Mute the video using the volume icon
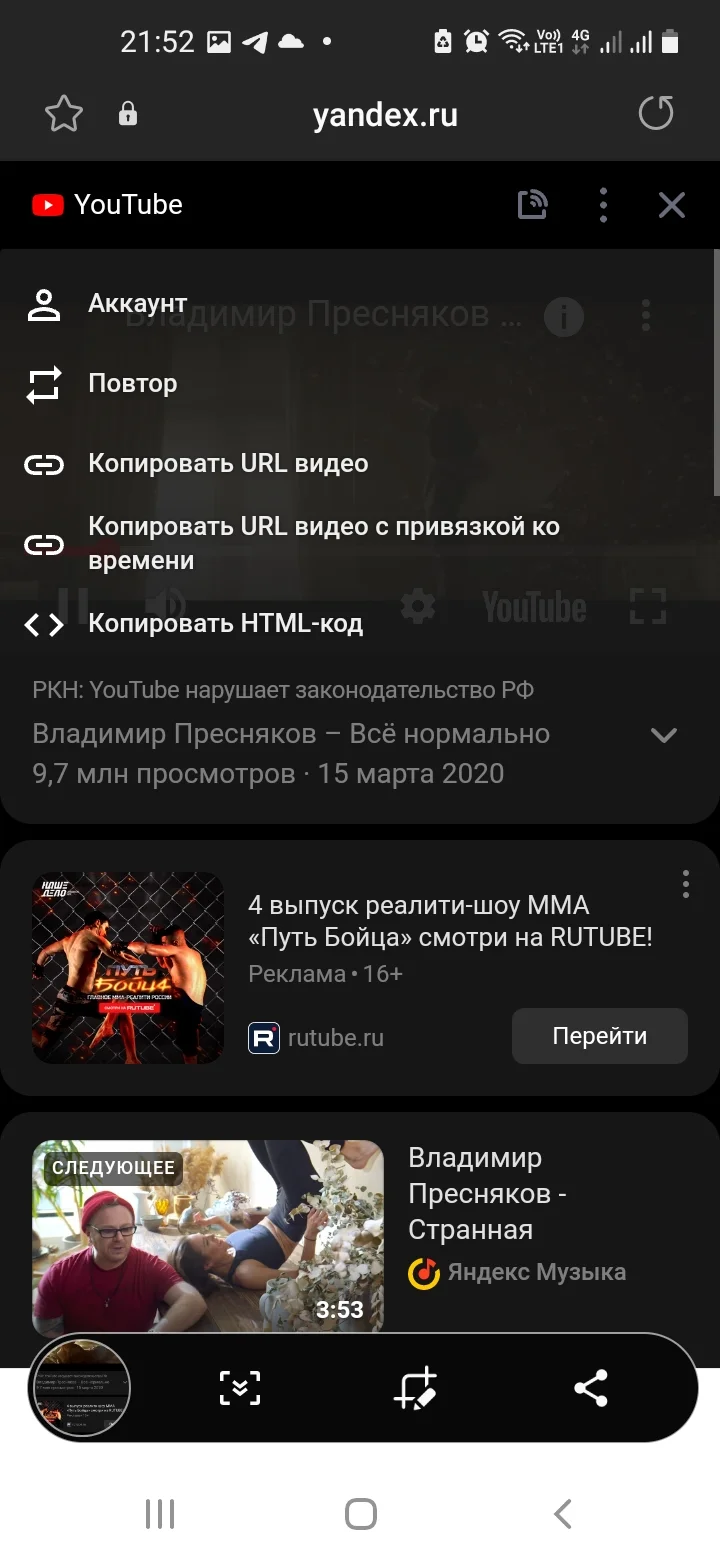The image size is (720, 1560). 167,606
